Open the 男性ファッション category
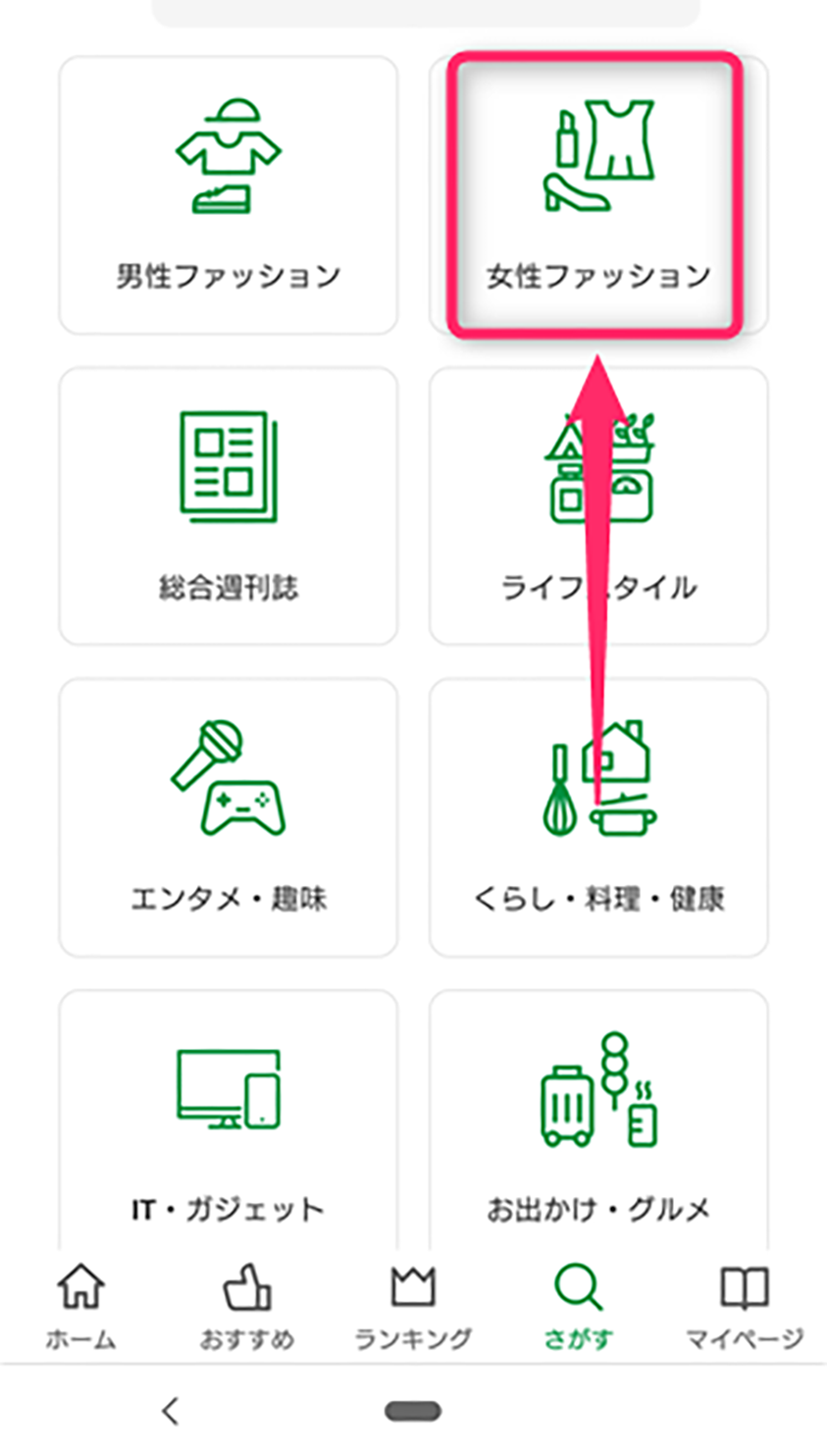827x1456 pixels. [x=229, y=195]
